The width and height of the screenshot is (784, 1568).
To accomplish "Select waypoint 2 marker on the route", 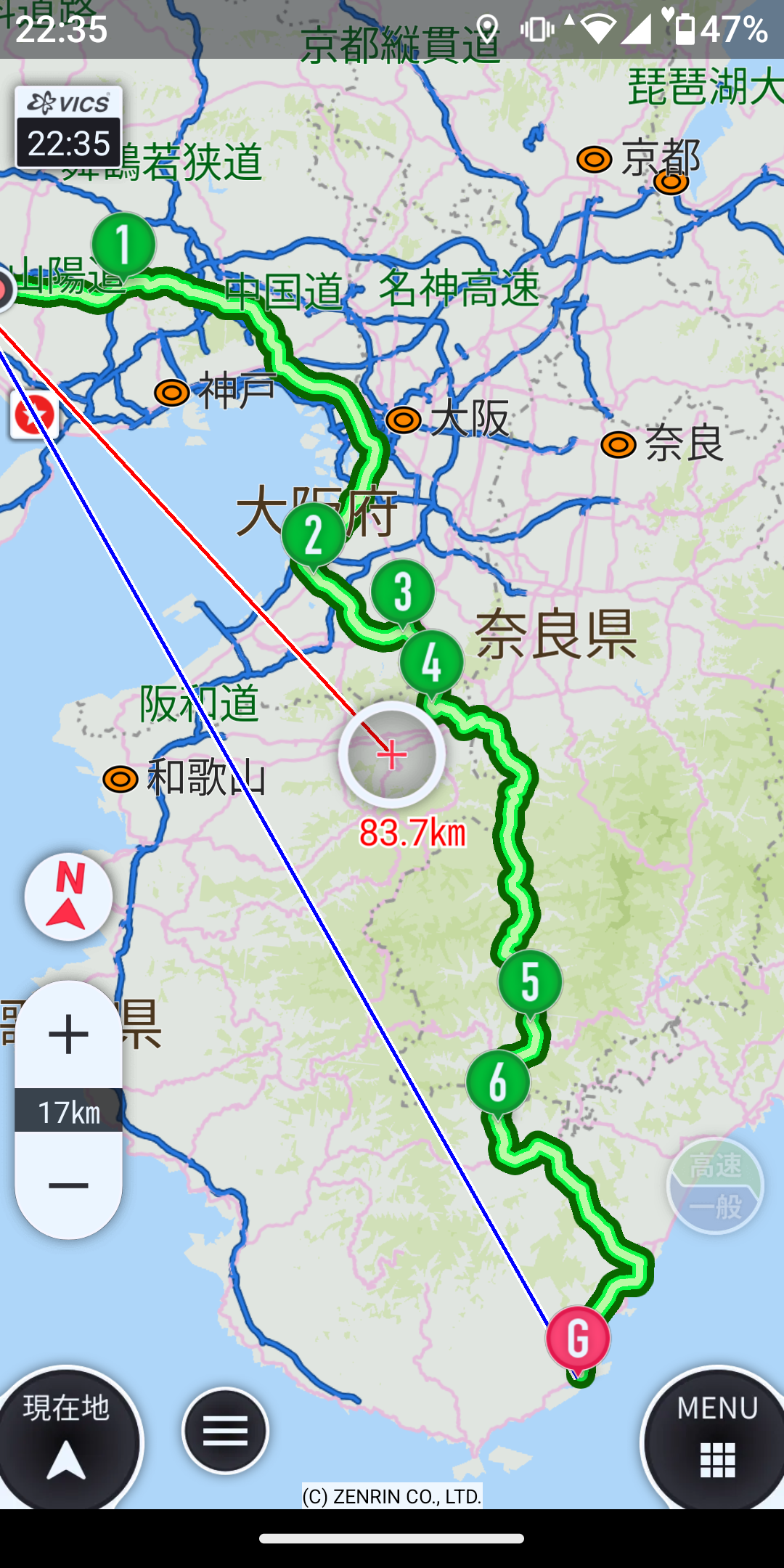I will (x=314, y=536).
